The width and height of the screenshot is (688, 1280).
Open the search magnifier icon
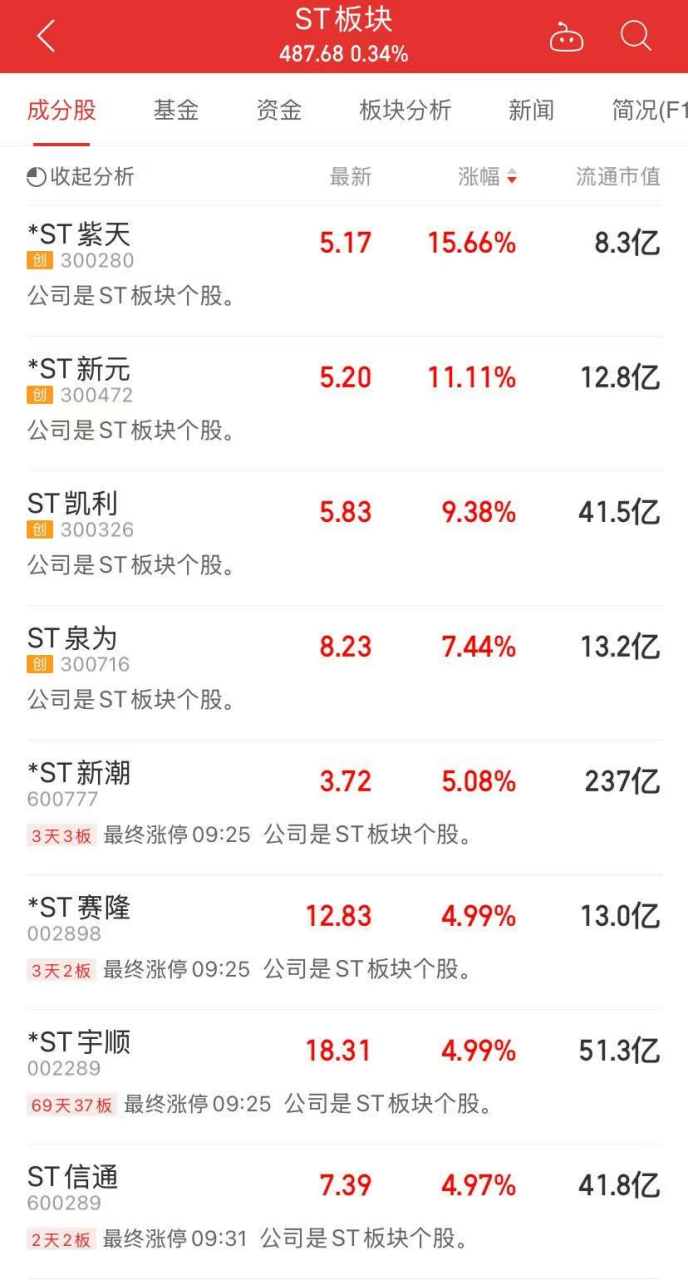point(636,37)
